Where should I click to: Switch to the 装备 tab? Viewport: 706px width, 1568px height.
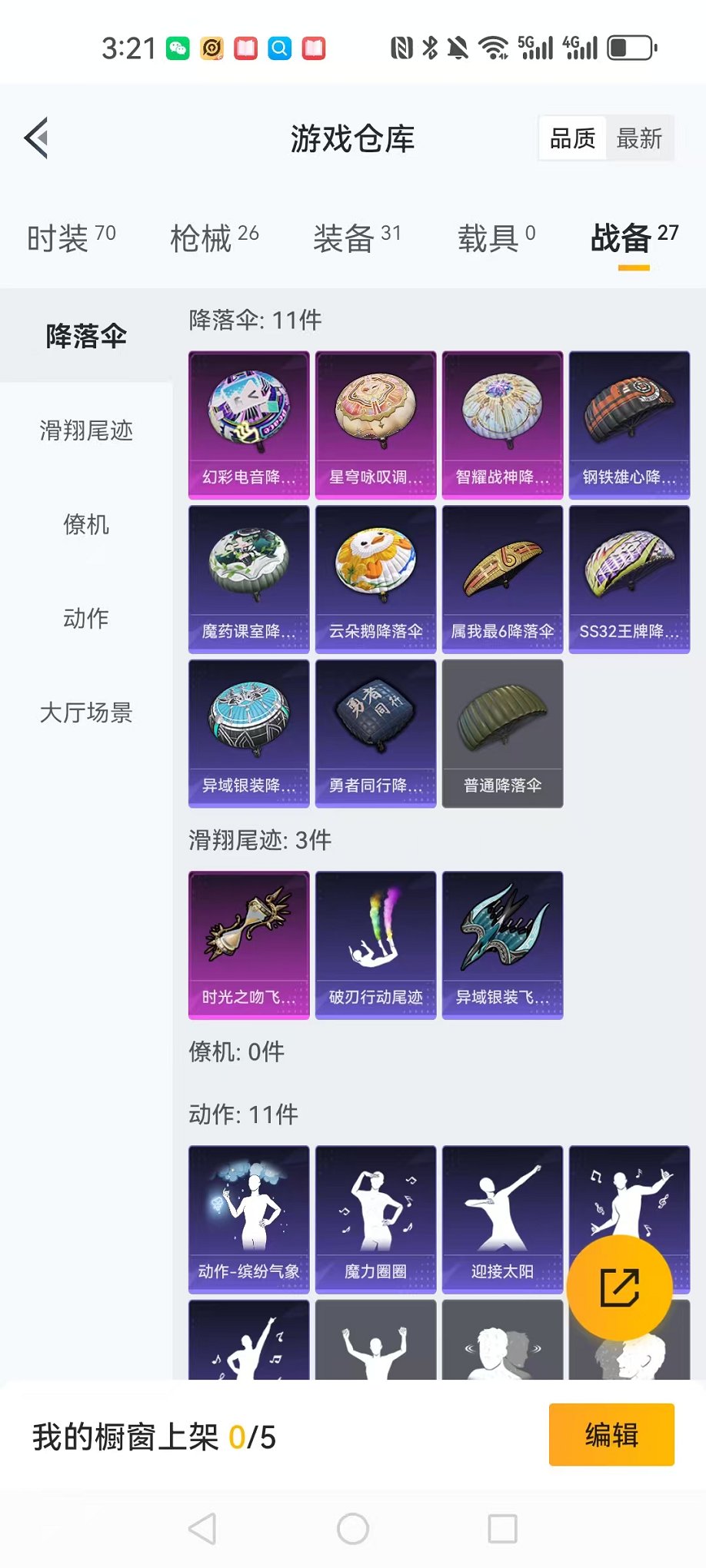click(x=357, y=238)
